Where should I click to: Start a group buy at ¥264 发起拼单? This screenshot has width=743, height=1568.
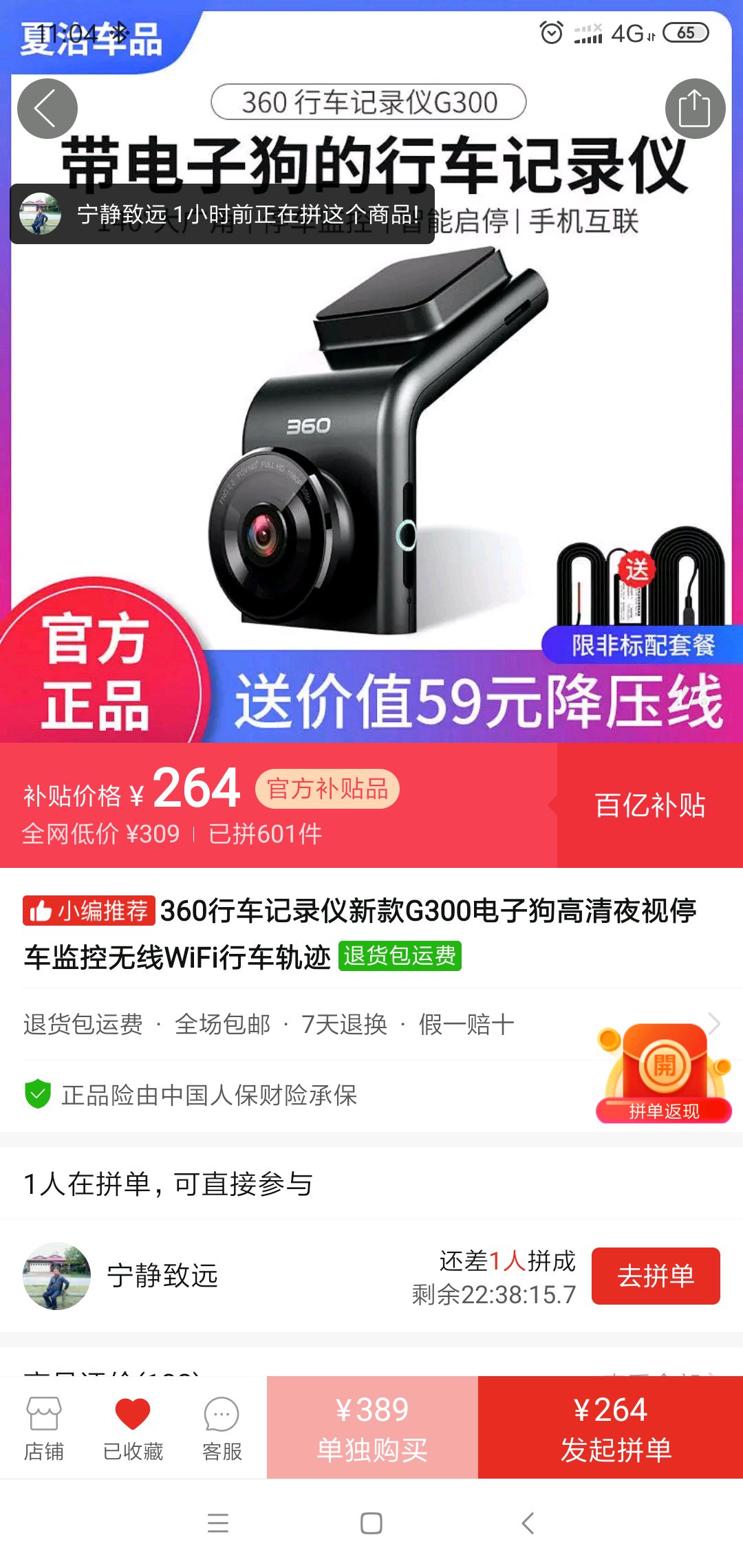click(x=611, y=1428)
